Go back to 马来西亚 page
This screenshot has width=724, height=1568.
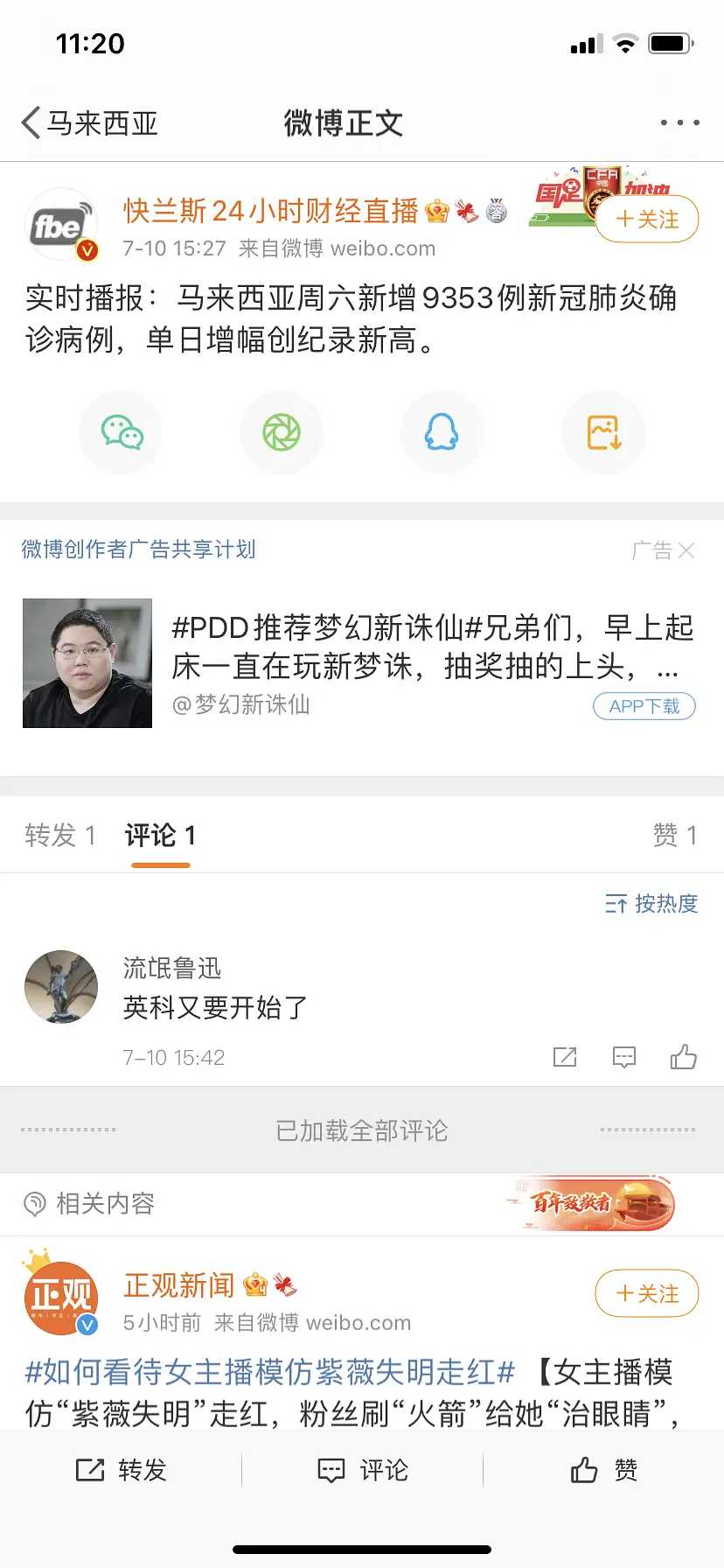point(87,123)
